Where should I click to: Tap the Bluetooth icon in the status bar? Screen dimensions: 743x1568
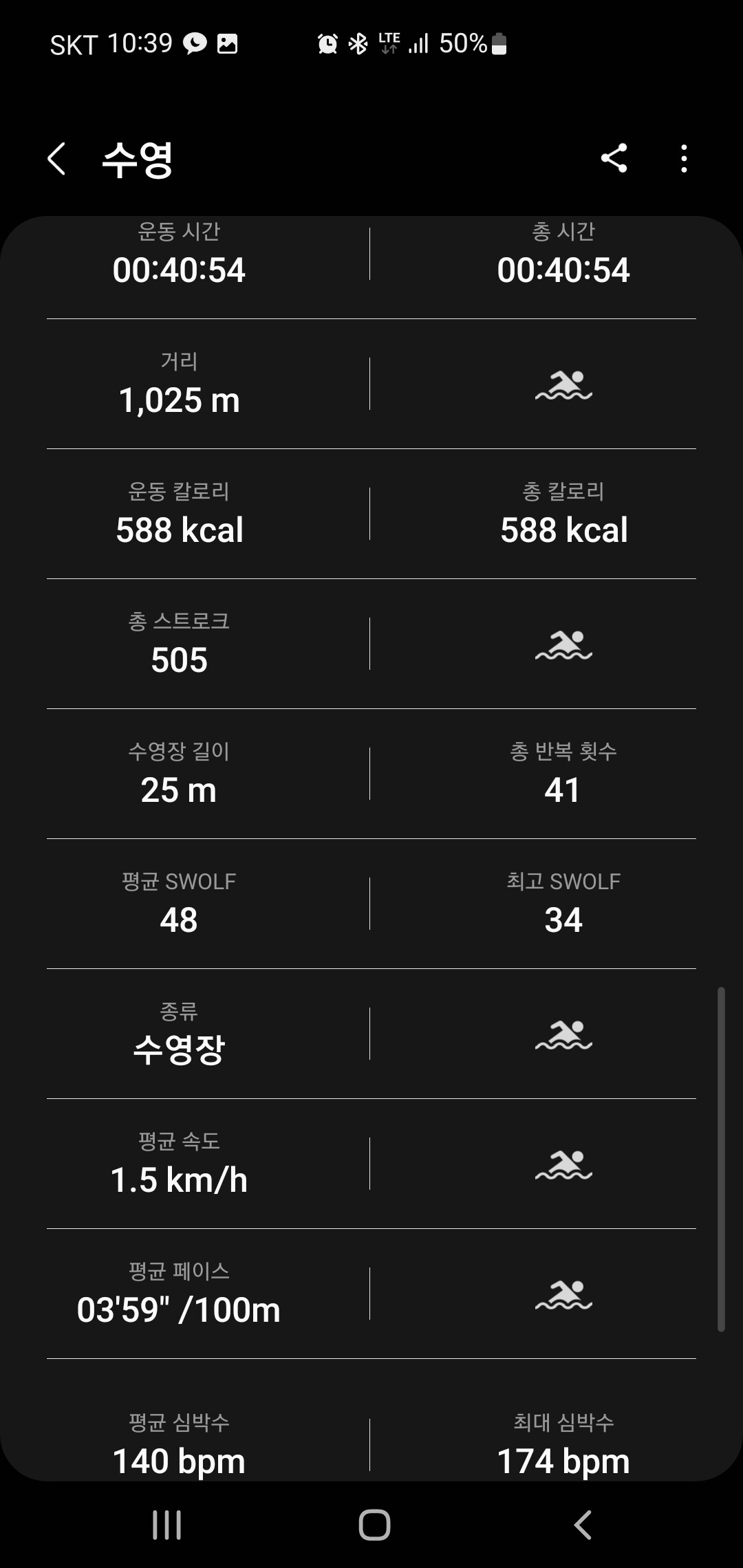(x=357, y=43)
